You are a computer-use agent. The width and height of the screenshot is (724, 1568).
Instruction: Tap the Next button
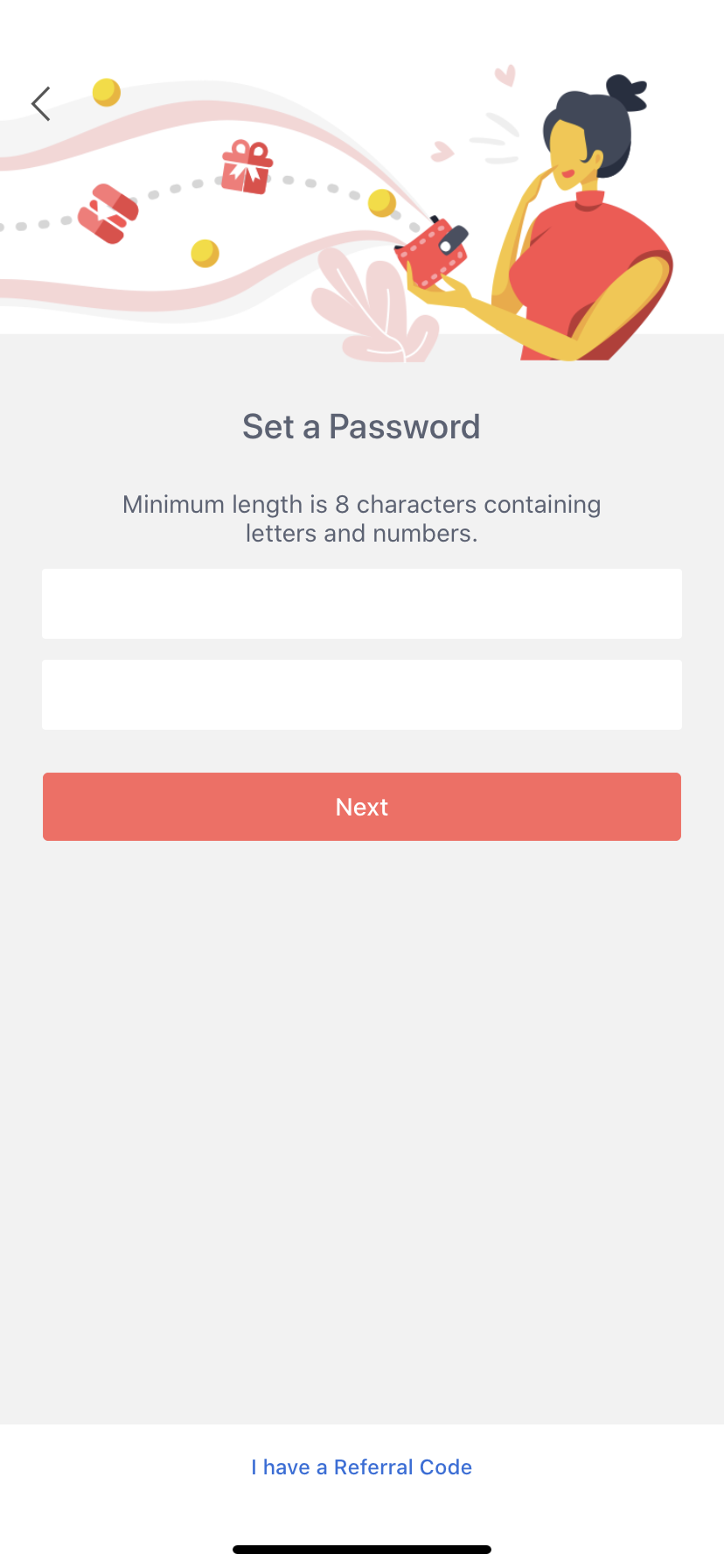pyautogui.click(x=362, y=807)
